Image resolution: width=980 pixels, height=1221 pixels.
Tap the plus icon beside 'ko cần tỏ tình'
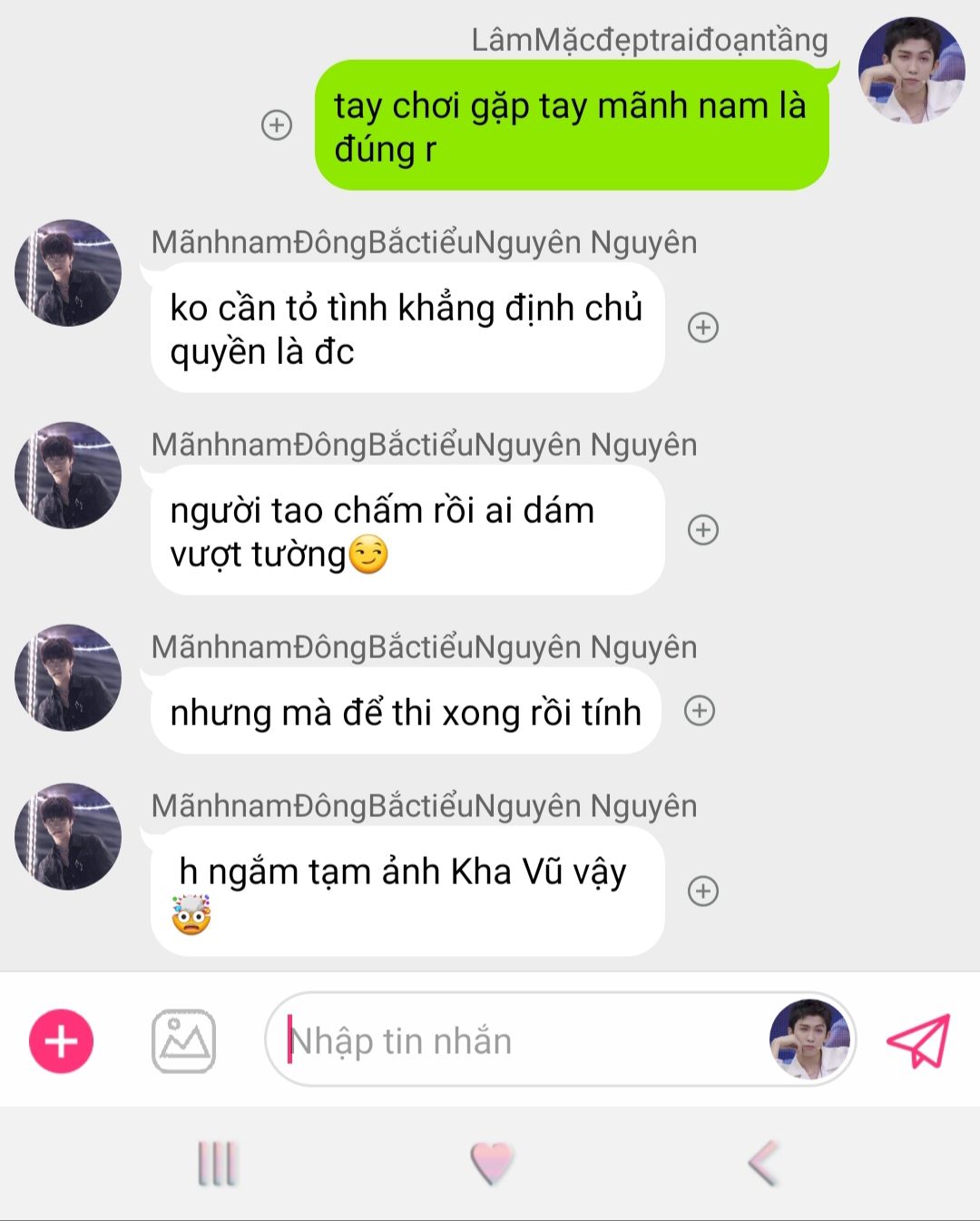click(x=703, y=327)
